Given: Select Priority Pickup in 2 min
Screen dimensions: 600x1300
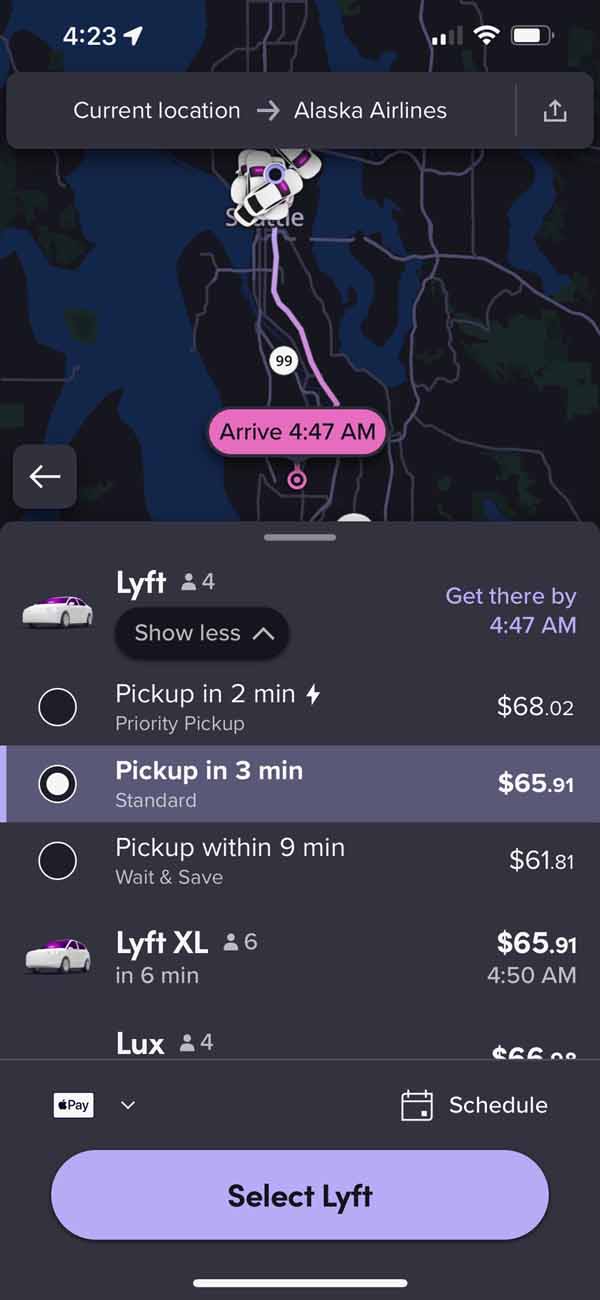Looking at the screenshot, I should click(x=300, y=706).
